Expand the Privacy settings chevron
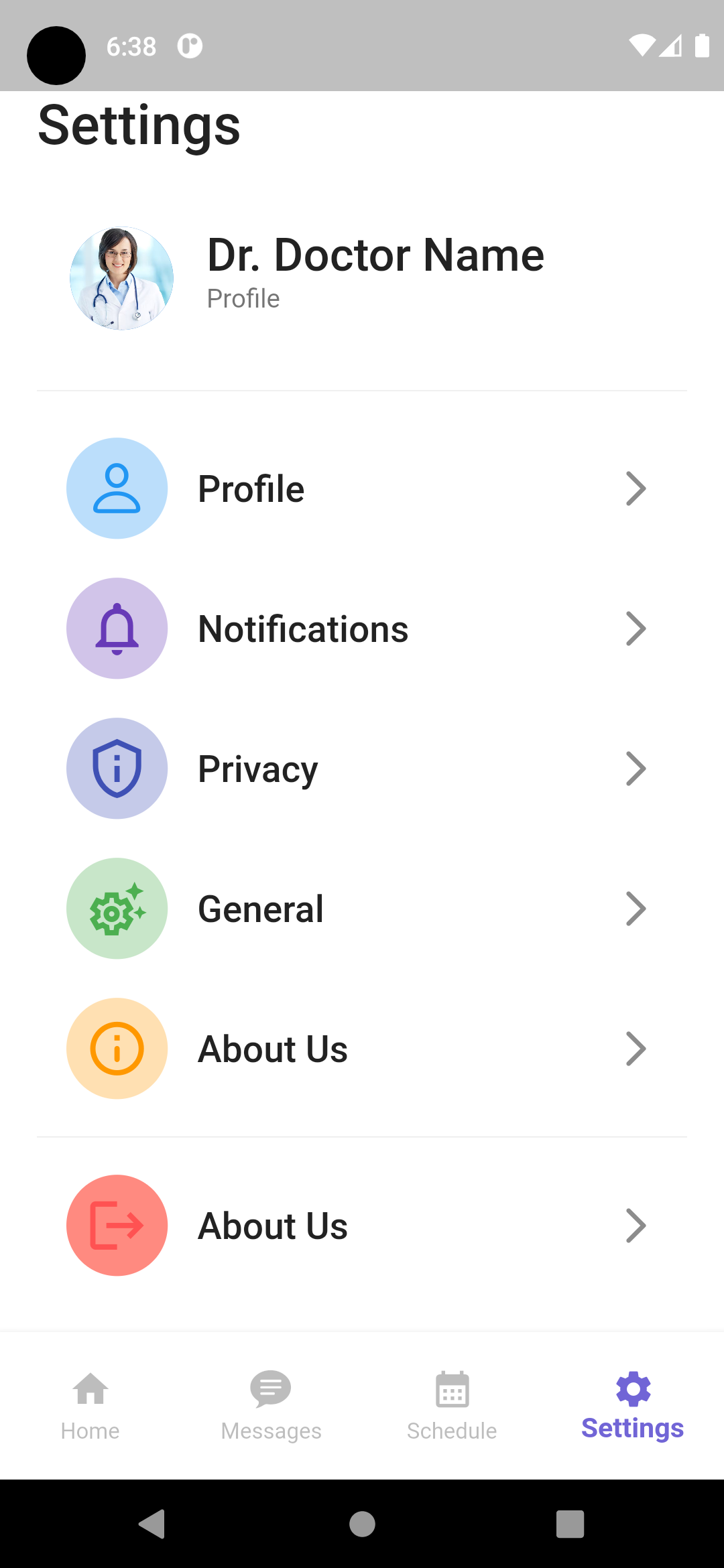The width and height of the screenshot is (724, 1568). [636, 768]
